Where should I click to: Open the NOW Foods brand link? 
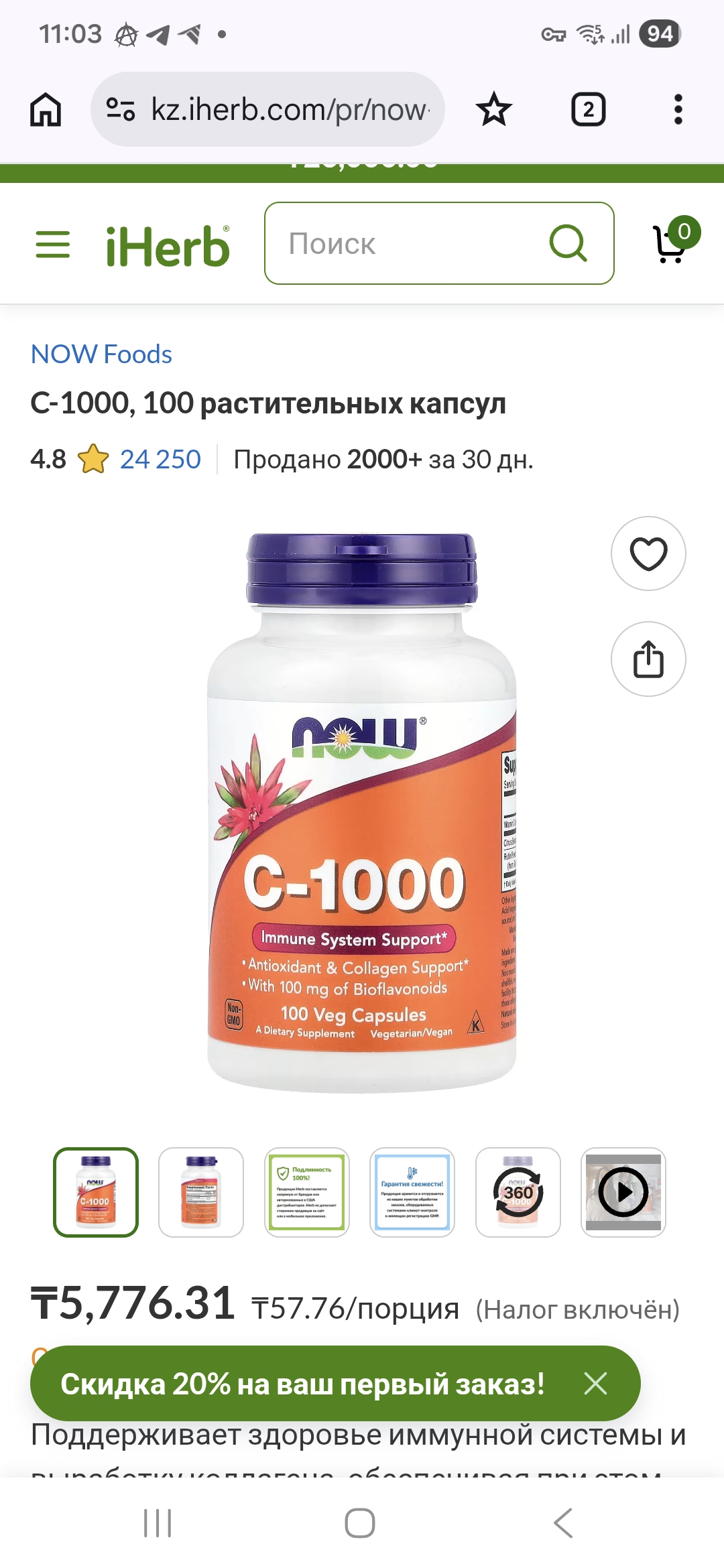pos(101,354)
